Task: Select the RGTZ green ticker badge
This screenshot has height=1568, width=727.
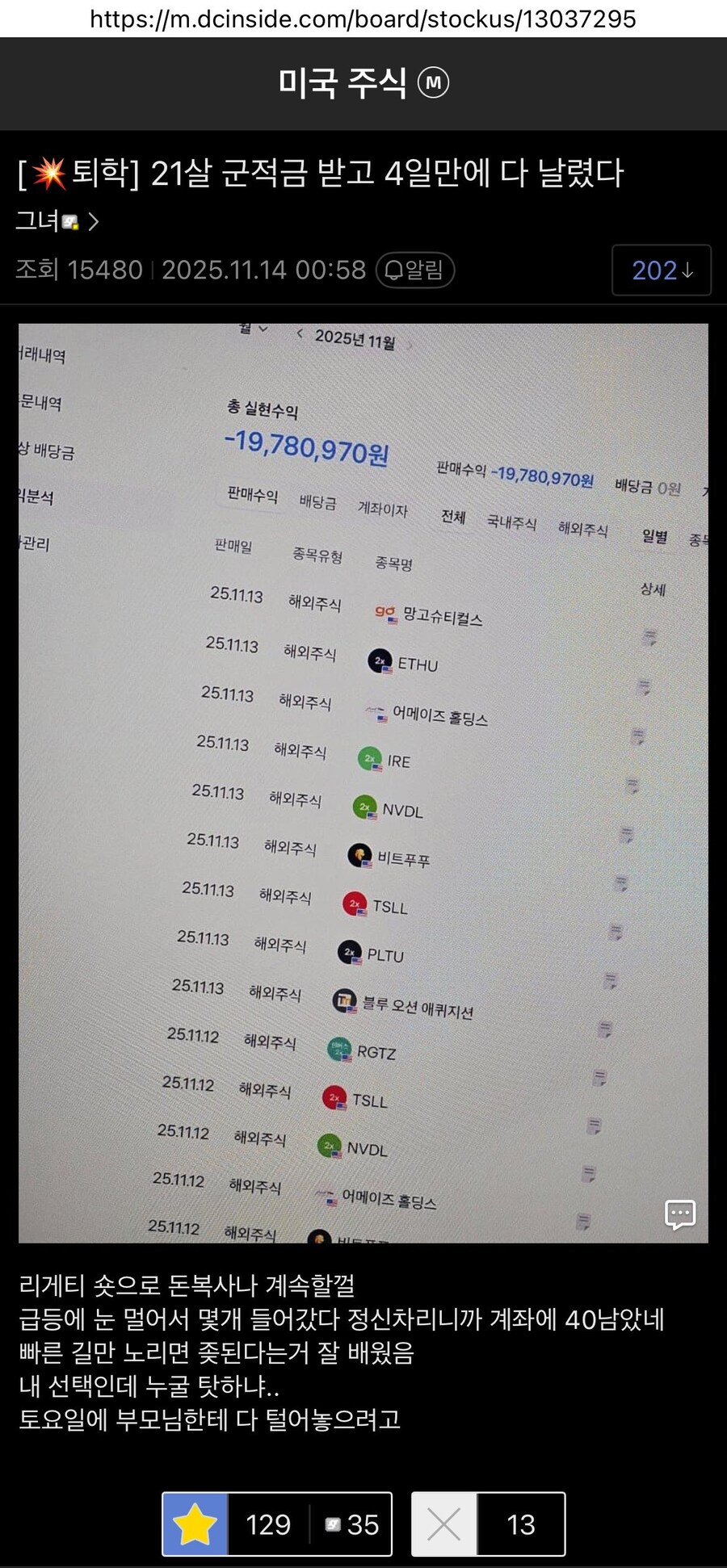Action: click(x=340, y=1047)
